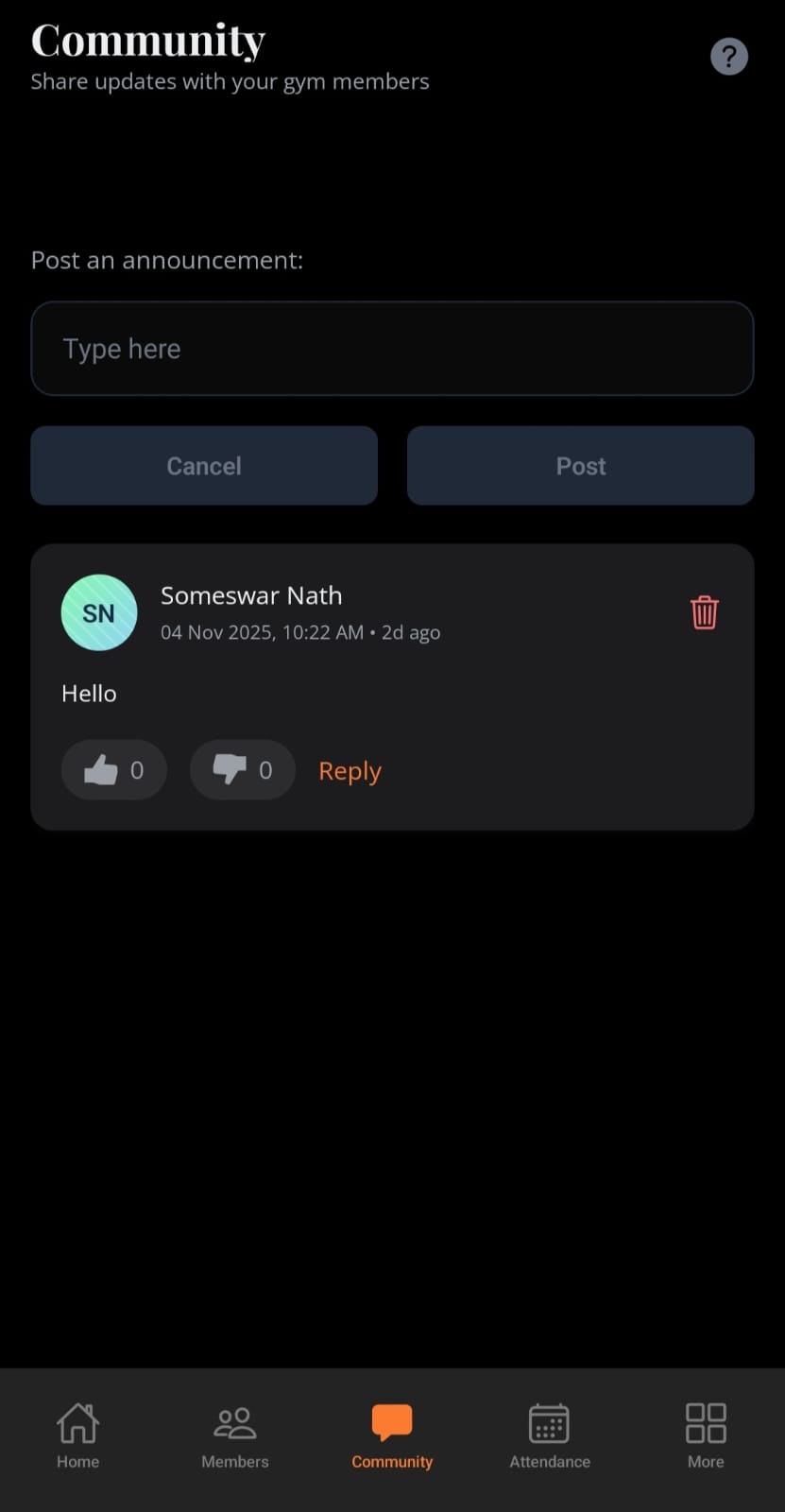Viewport: 785px width, 1512px height.
Task: Tap the Cancel button
Action: tap(204, 466)
